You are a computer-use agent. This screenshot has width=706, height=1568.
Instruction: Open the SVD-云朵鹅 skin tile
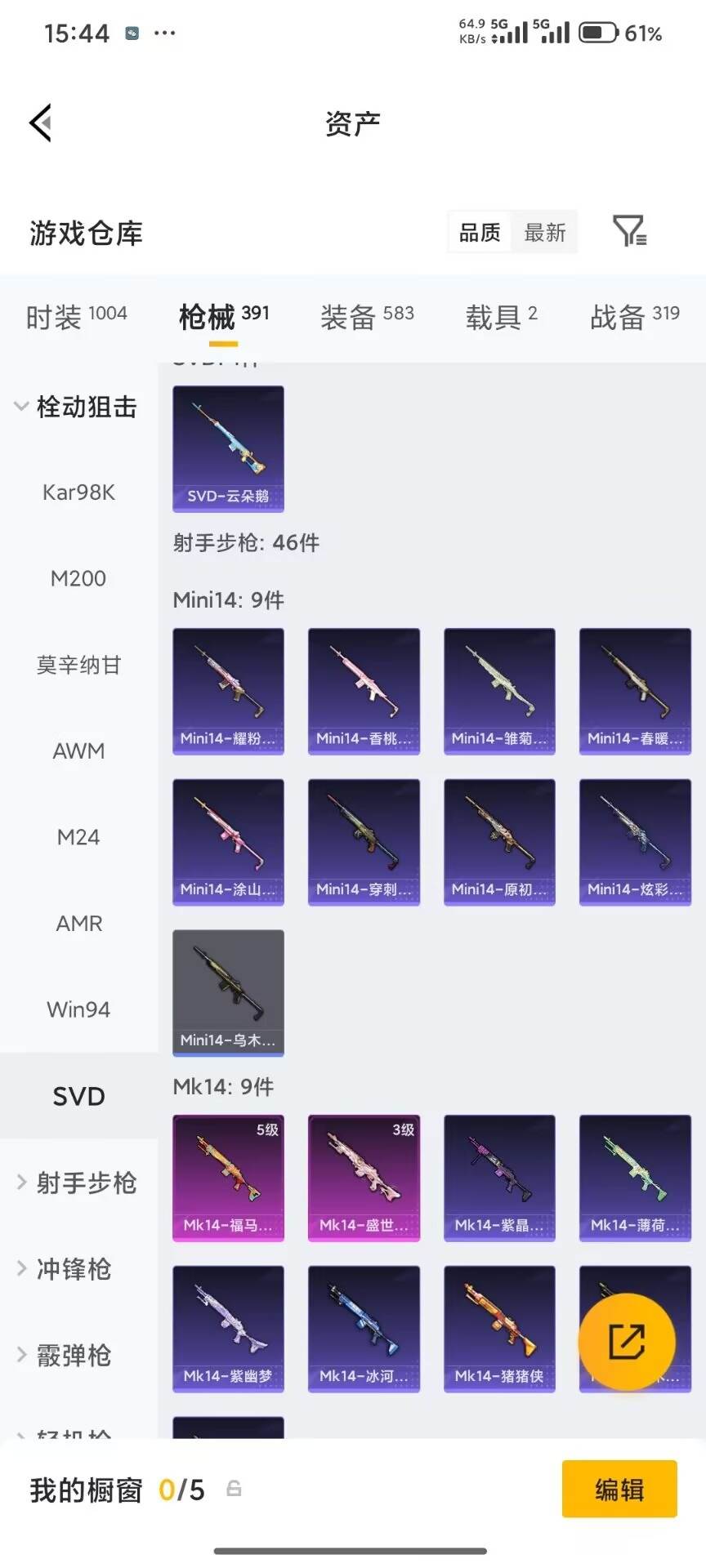coord(228,448)
